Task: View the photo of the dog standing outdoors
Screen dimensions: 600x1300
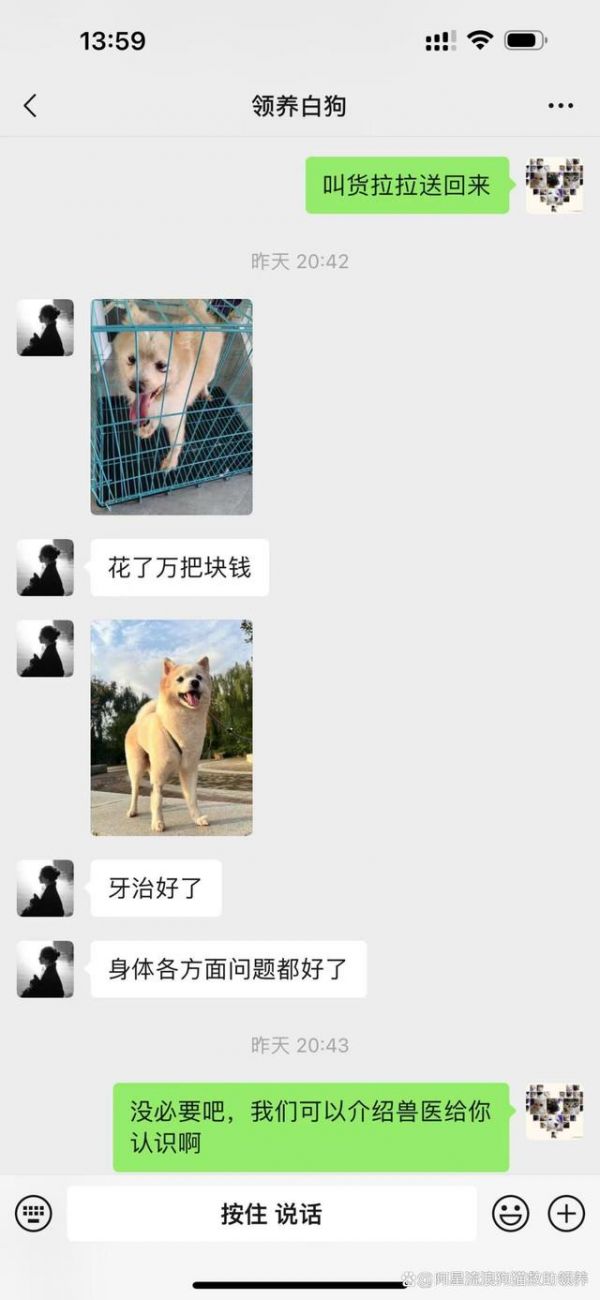Action: [171, 727]
